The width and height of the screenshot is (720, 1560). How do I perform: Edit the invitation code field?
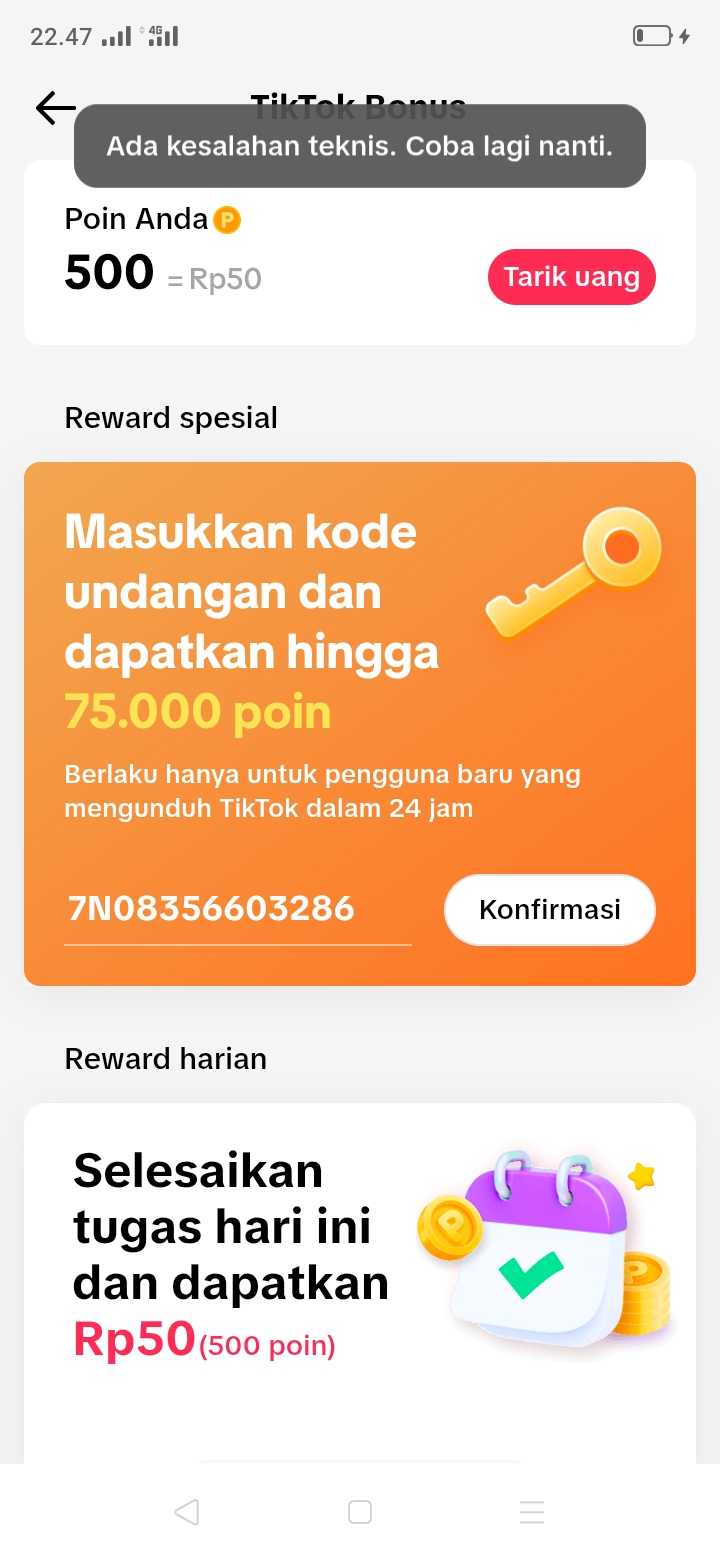(x=237, y=909)
